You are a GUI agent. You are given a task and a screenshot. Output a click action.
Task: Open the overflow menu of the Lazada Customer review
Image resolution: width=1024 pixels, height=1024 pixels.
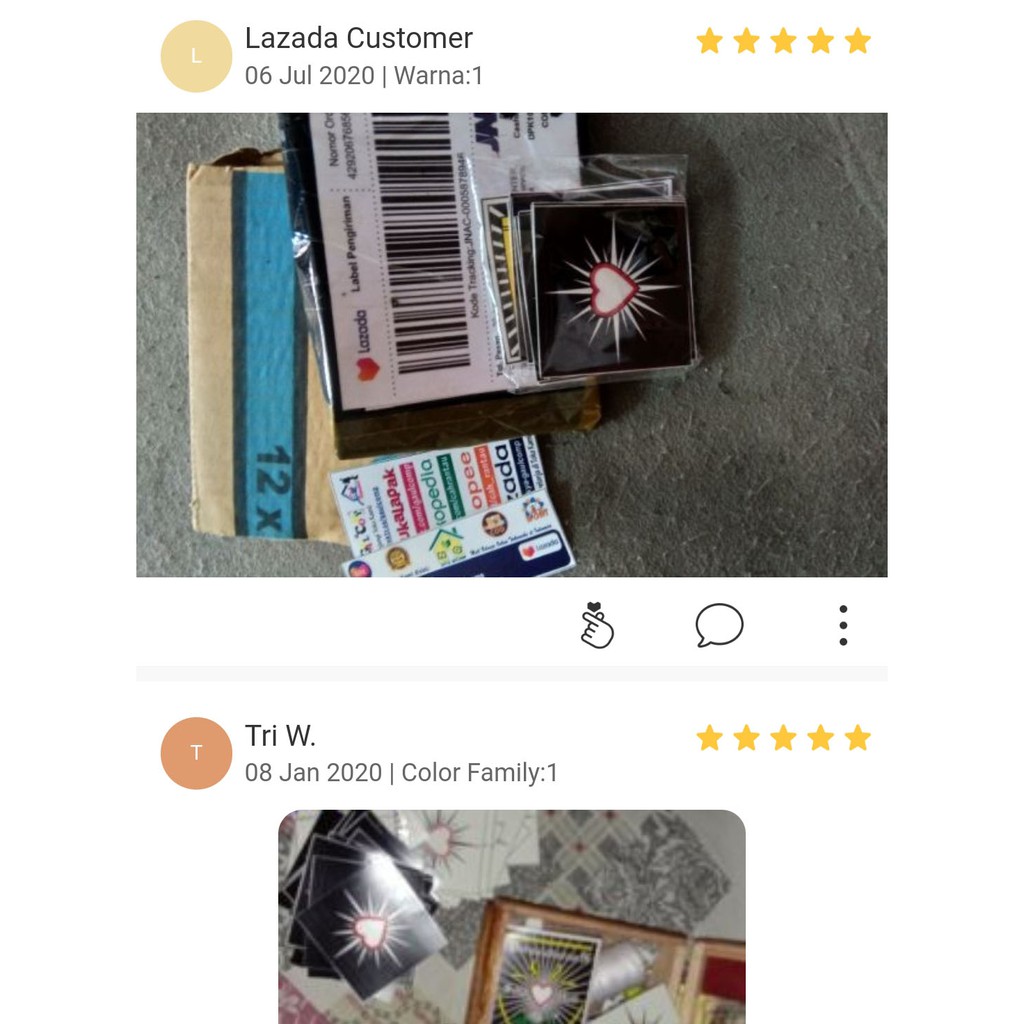[843, 626]
